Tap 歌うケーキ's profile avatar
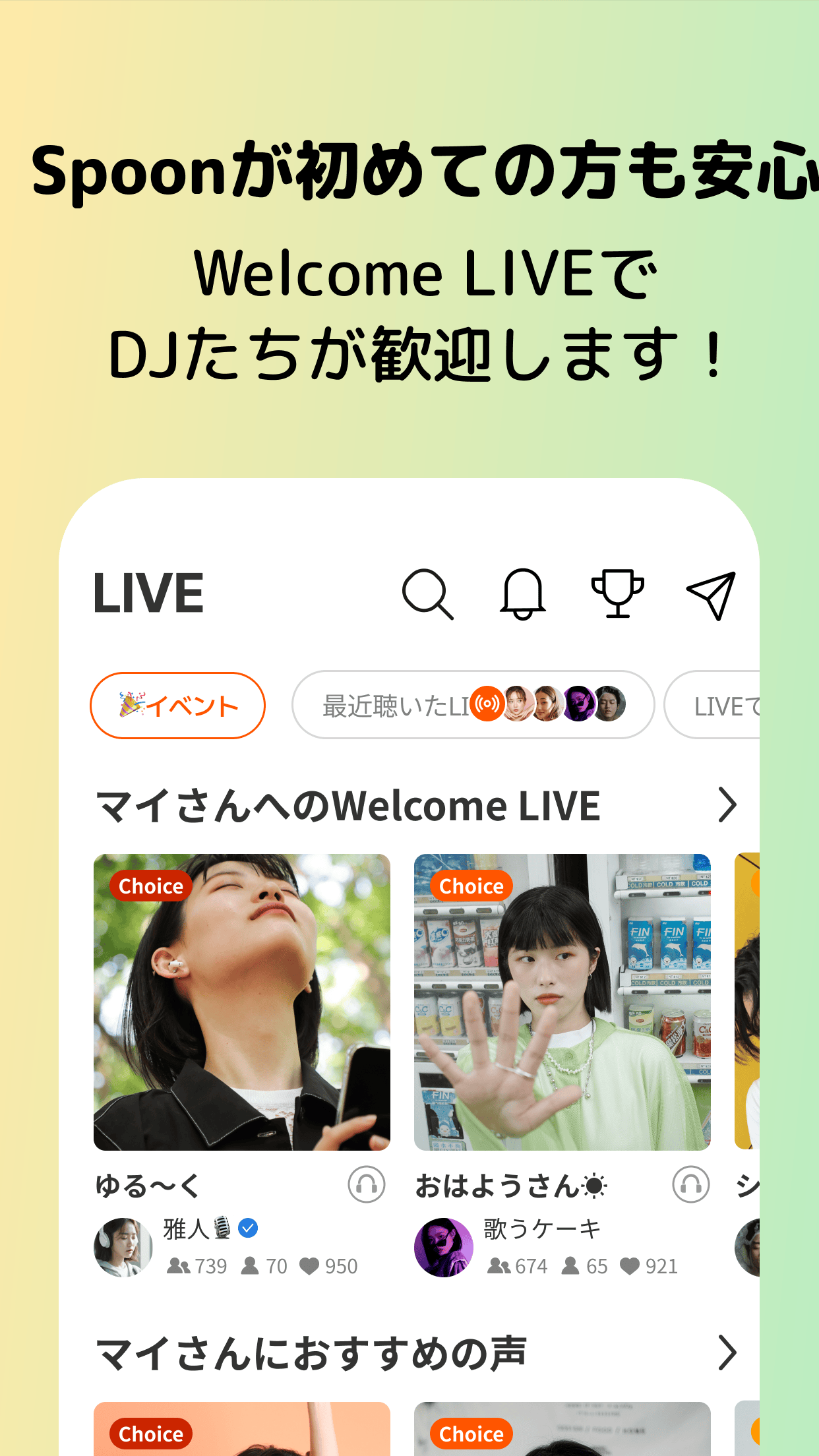Screen dimensions: 819x1456 443,1246
